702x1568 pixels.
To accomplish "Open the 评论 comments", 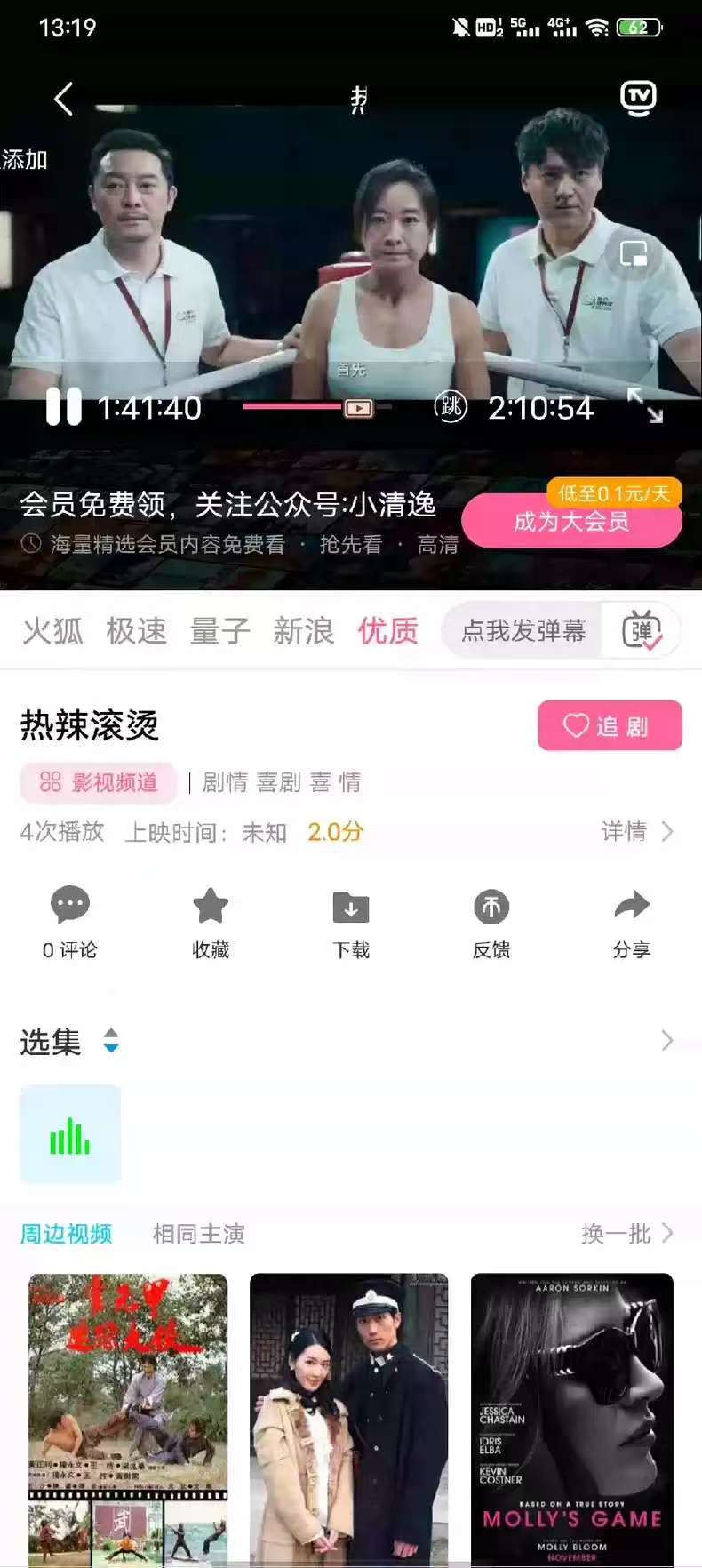I will coord(70,924).
